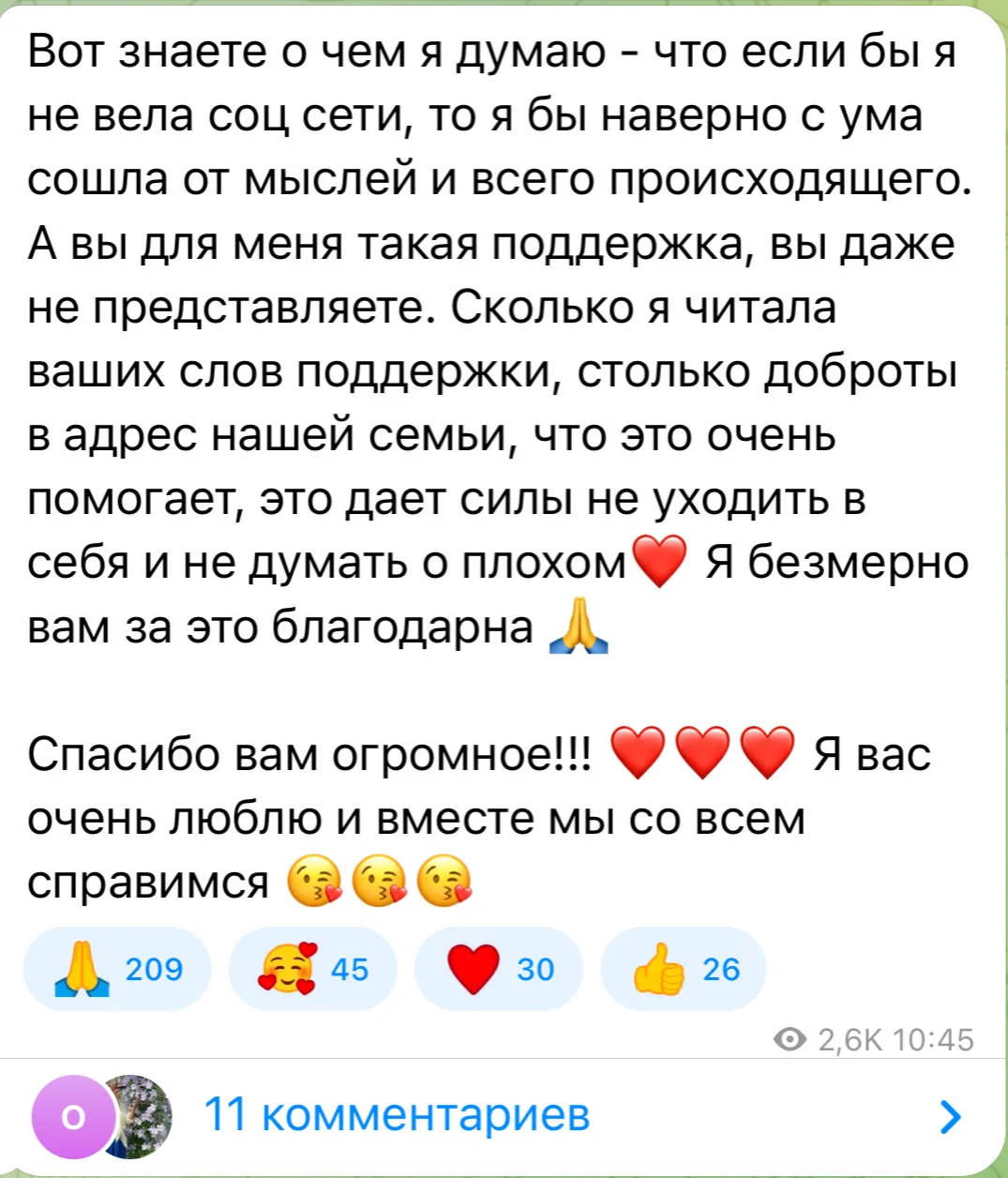This screenshot has width=1008, height=1178.
Task: Tap the red heart reaction with 30
Action: coord(498,969)
